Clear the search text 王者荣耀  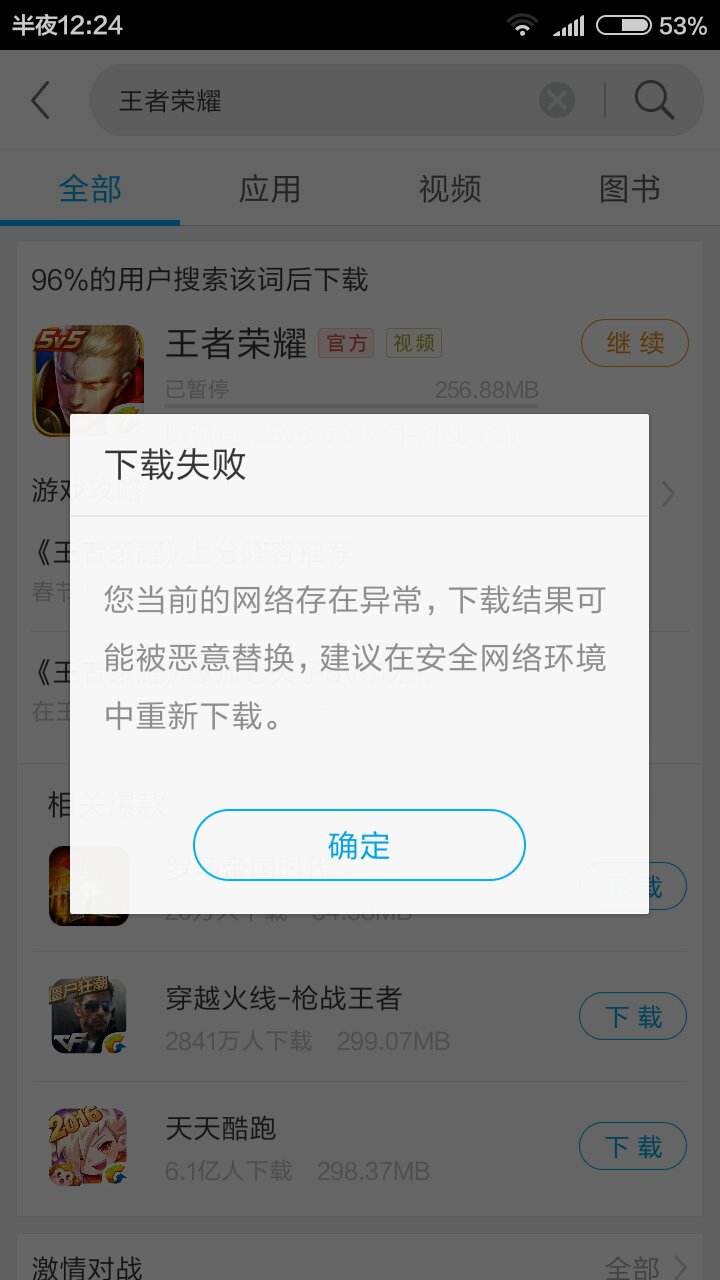pos(557,101)
